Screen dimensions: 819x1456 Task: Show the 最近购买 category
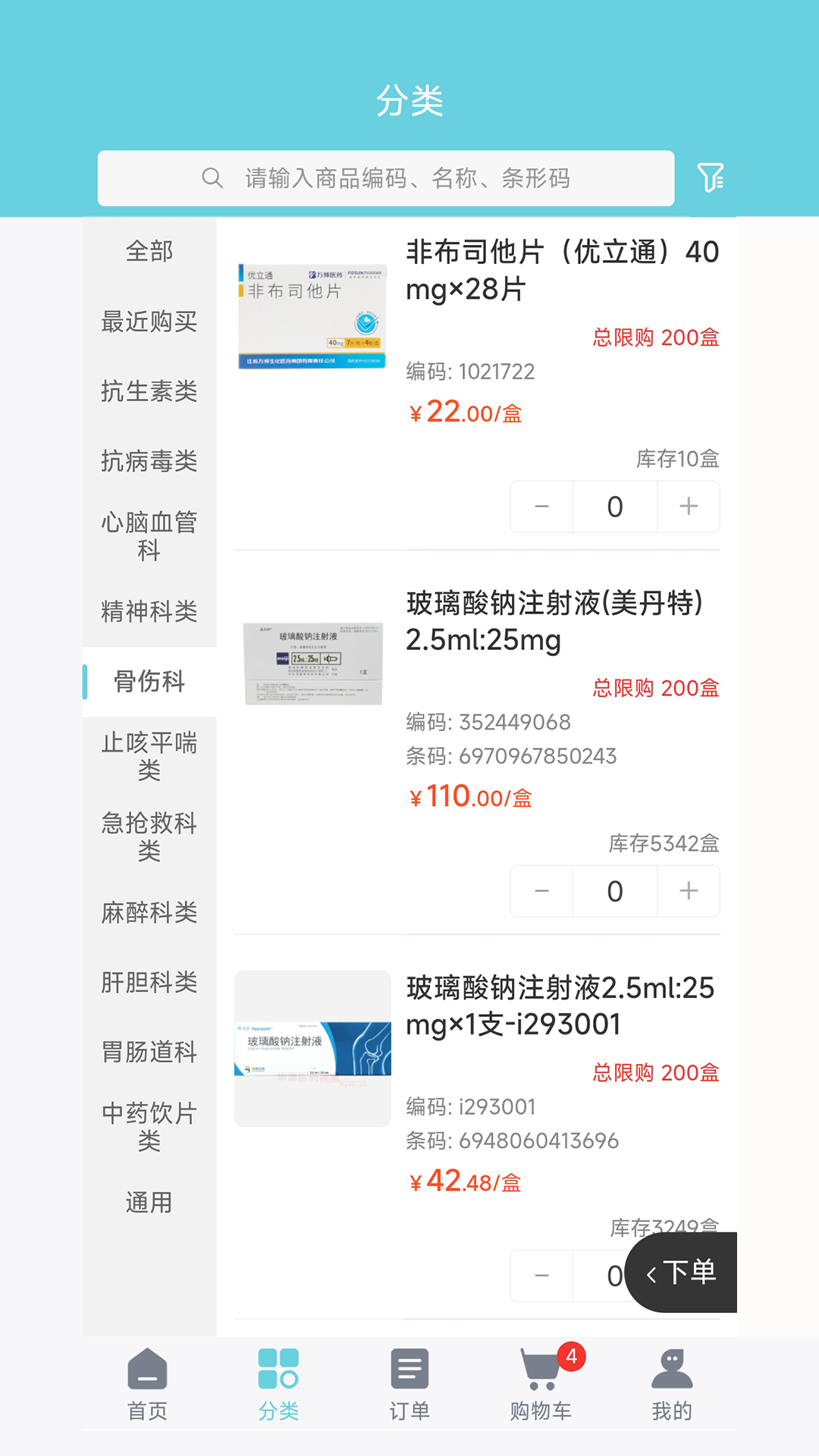(x=149, y=322)
